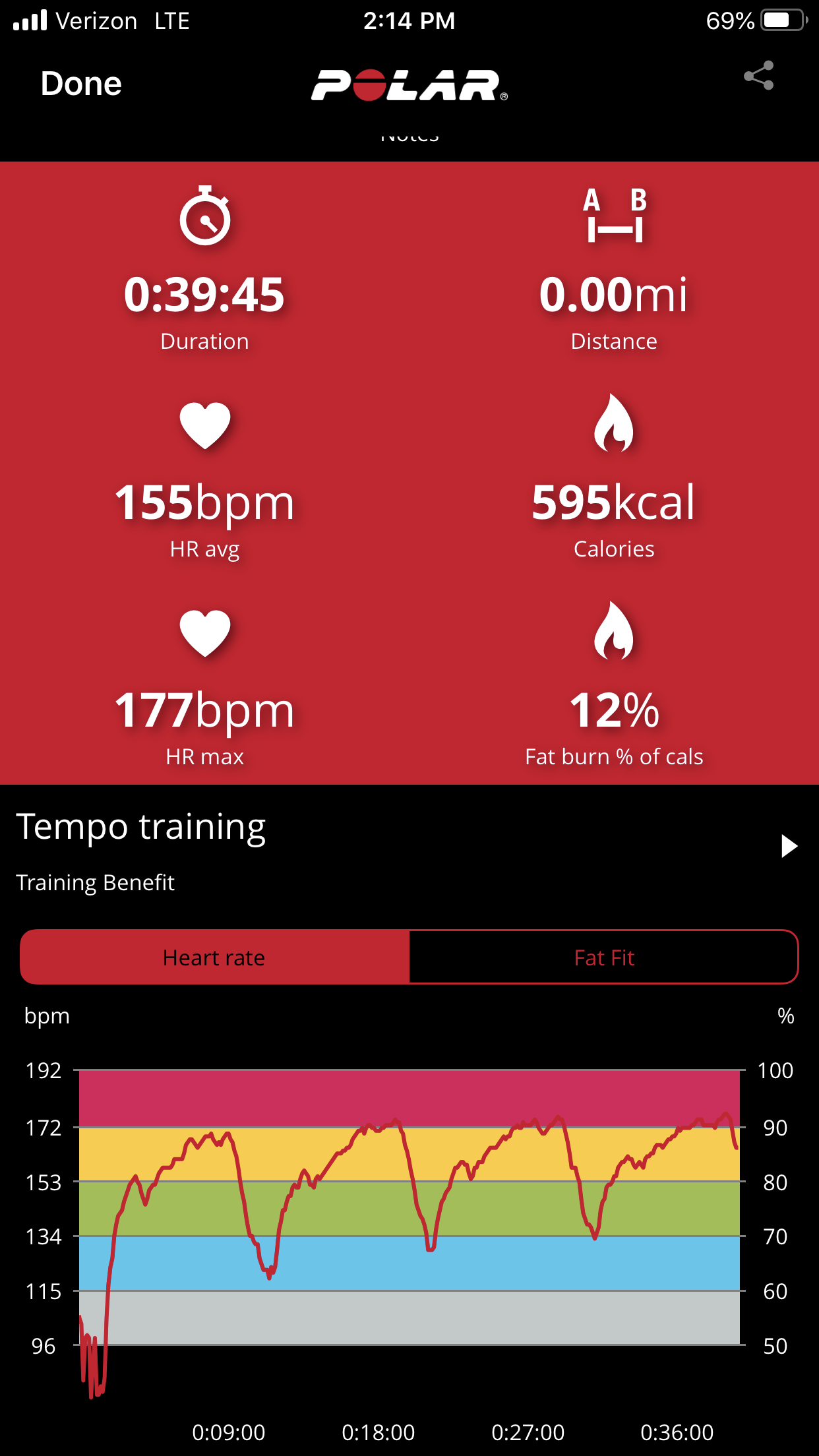Tap Done to close the training summary

pos(81,84)
